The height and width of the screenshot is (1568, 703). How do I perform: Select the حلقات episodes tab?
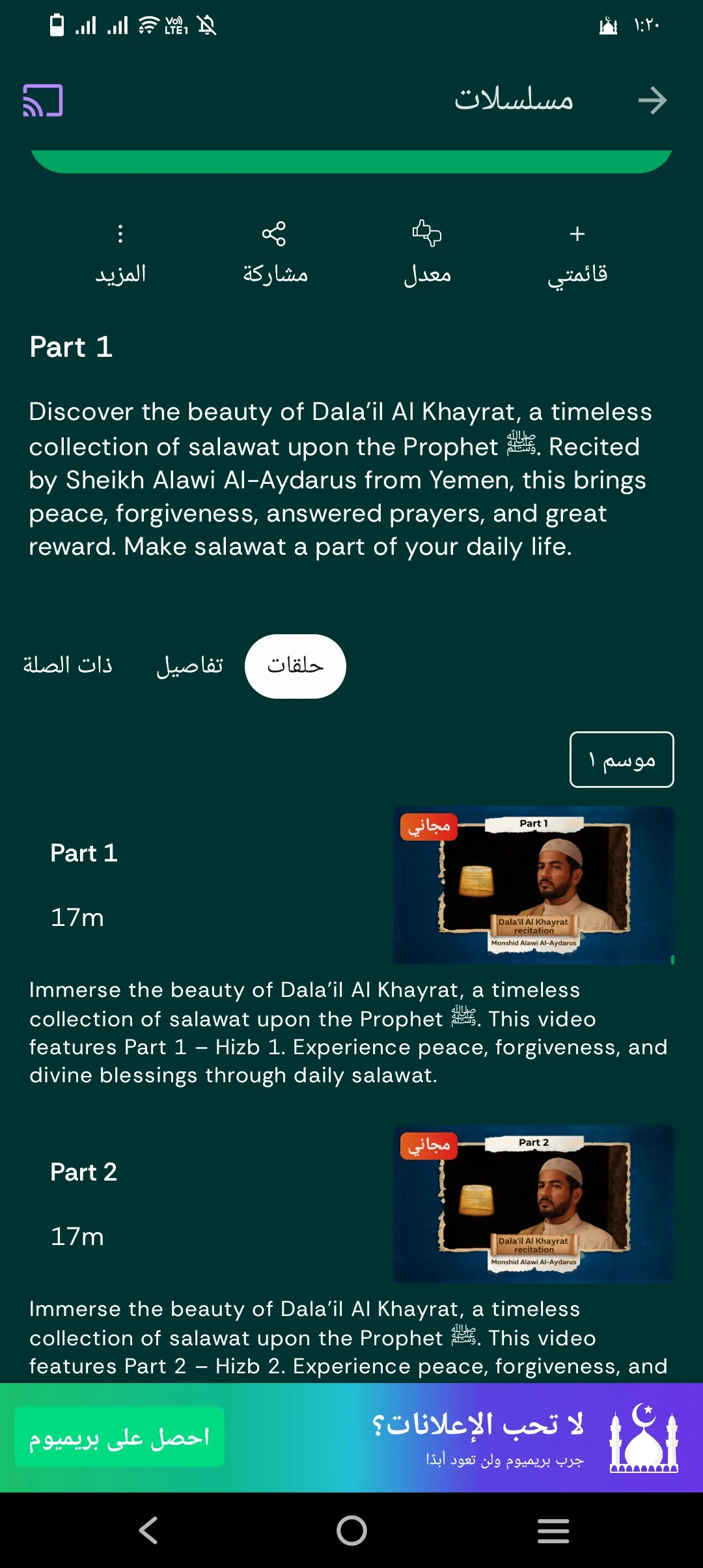coord(296,666)
